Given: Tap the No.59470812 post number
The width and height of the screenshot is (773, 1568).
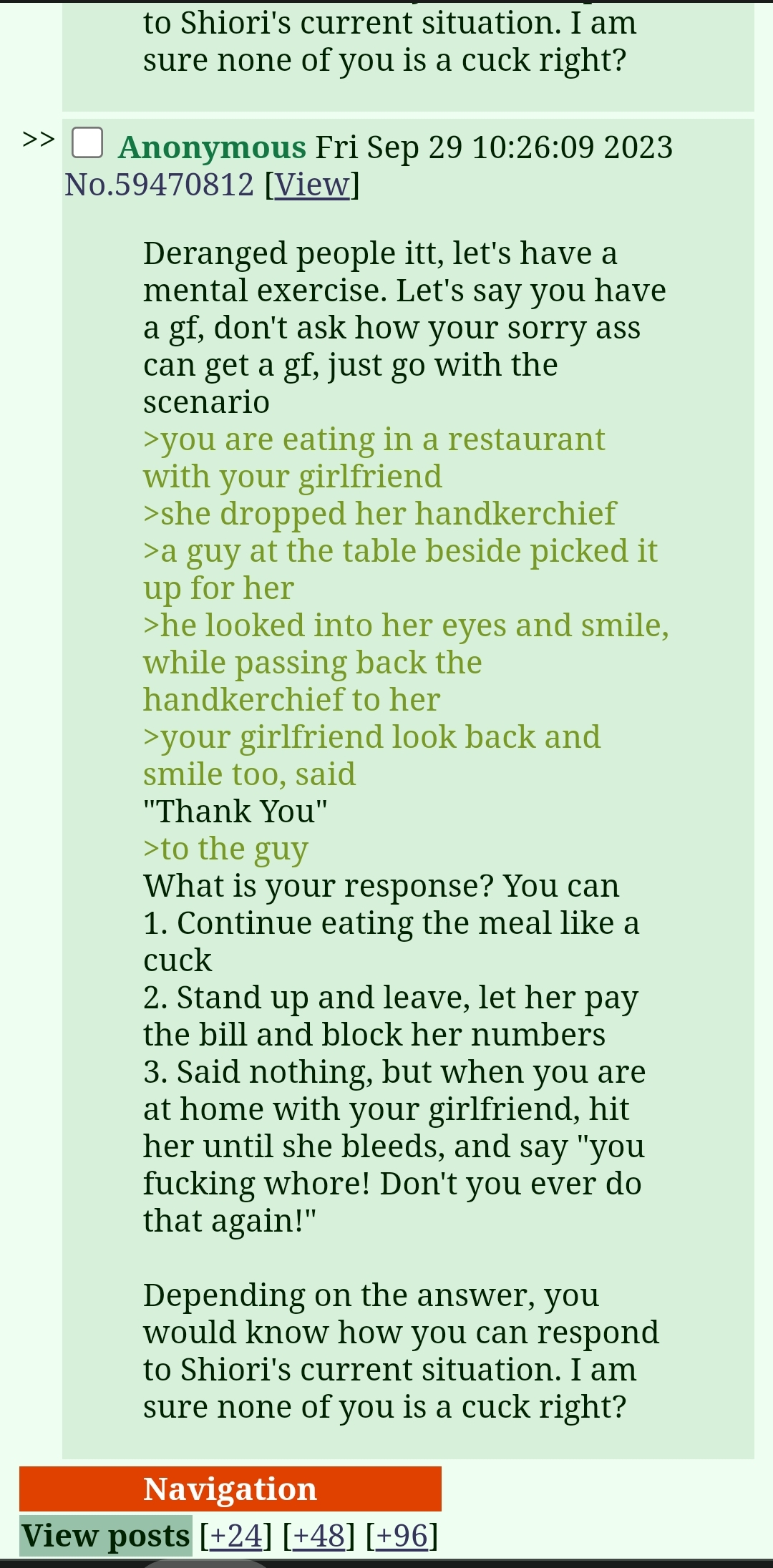Looking at the screenshot, I should point(159,185).
